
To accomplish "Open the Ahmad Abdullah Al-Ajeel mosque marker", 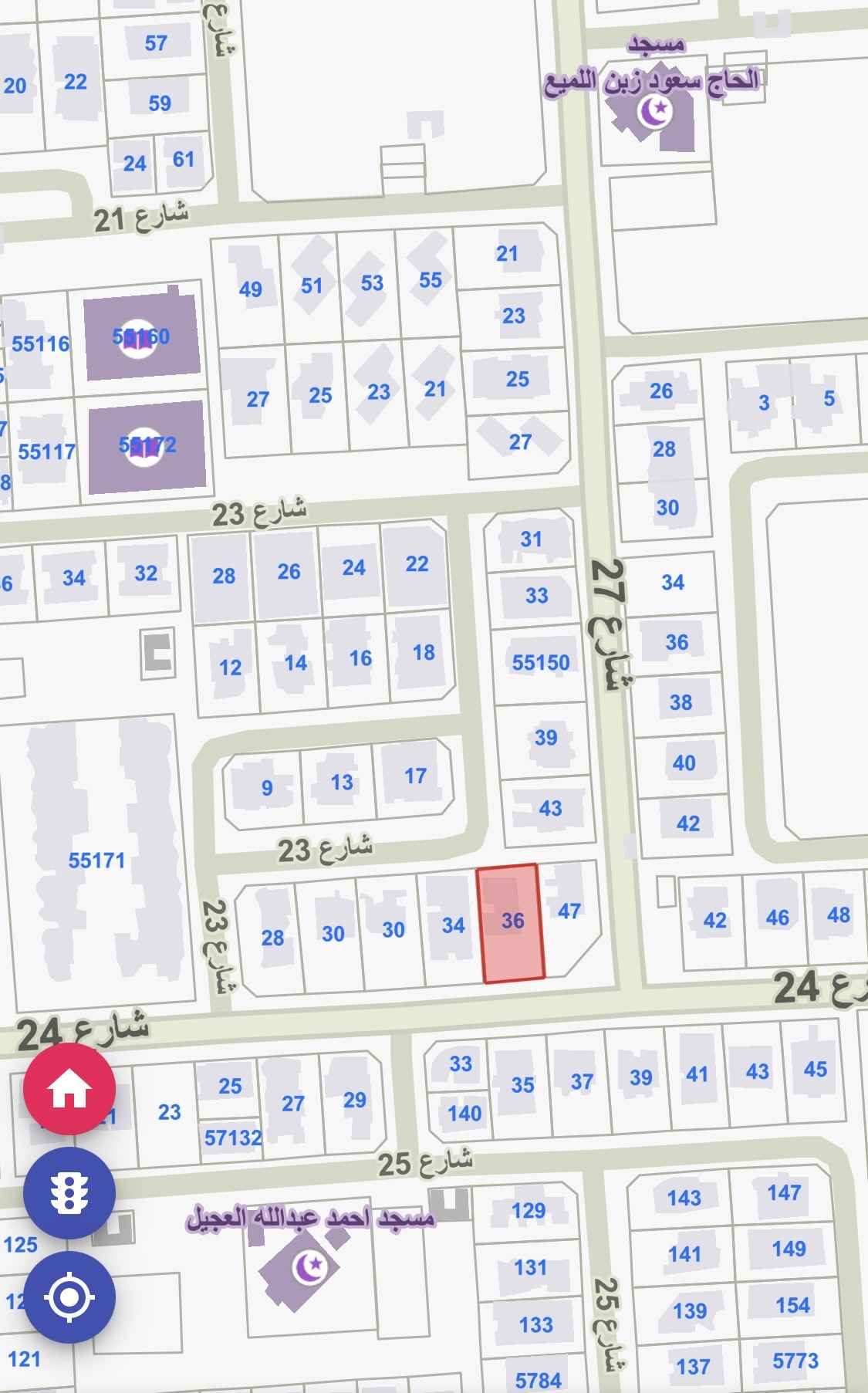I will click(x=312, y=1266).
